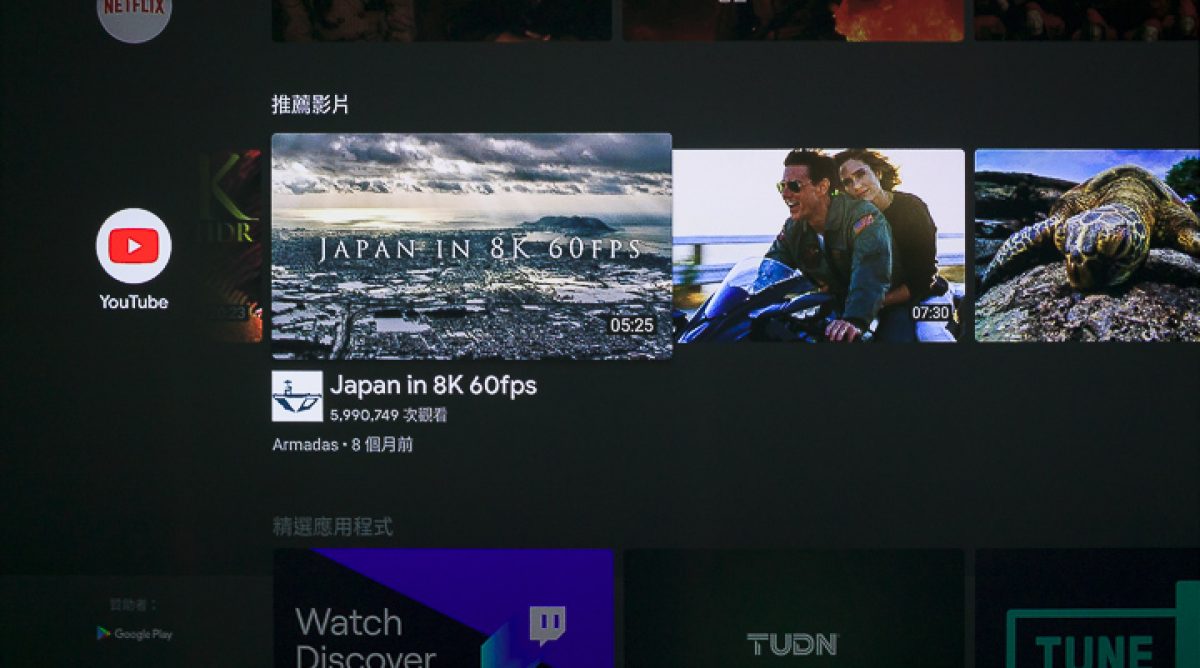Open the HDR video partially hidden at left
1200x668 pixels.
tap(232, 246)
